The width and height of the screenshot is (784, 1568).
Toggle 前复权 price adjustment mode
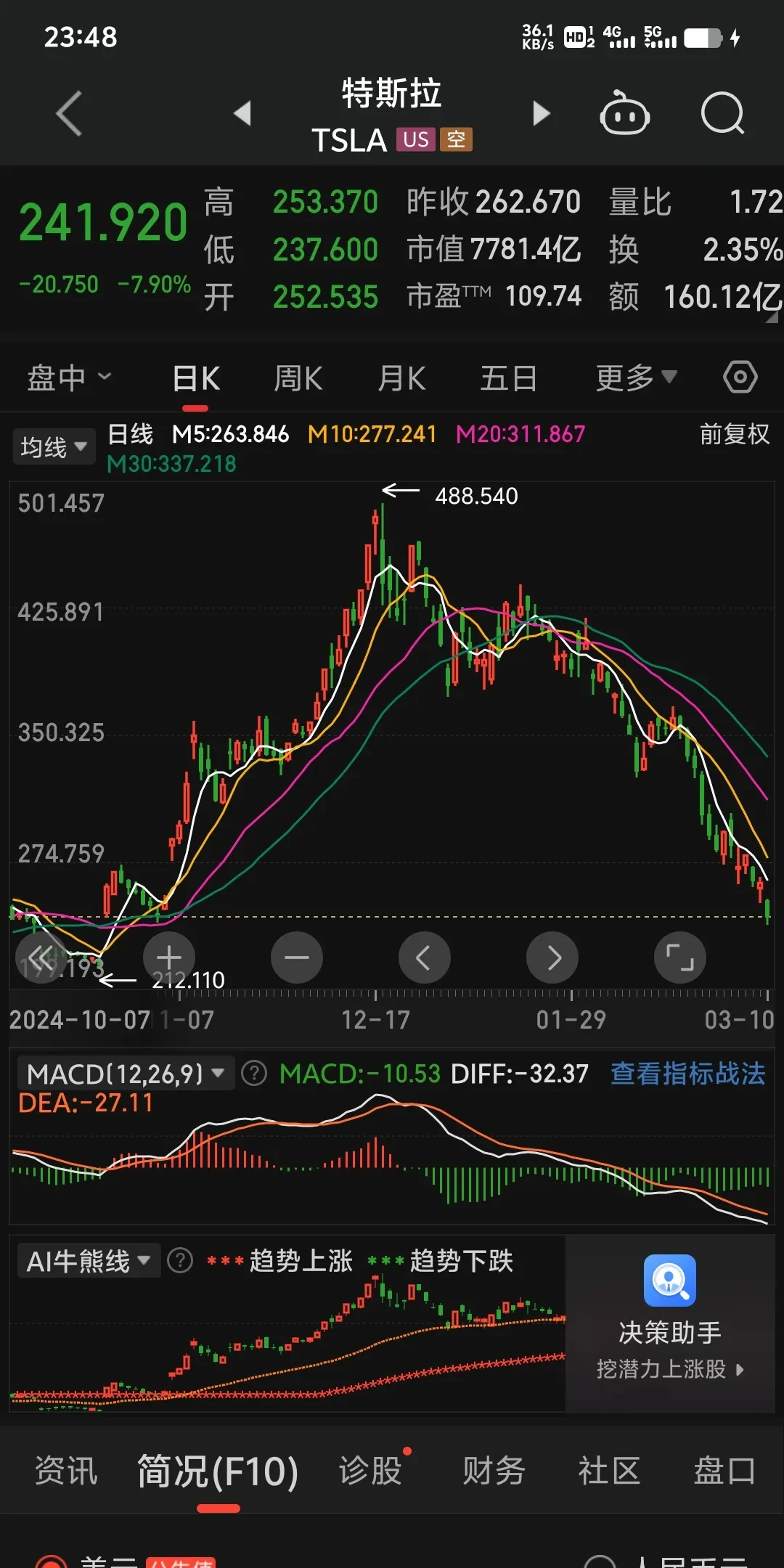pos(733,434)
